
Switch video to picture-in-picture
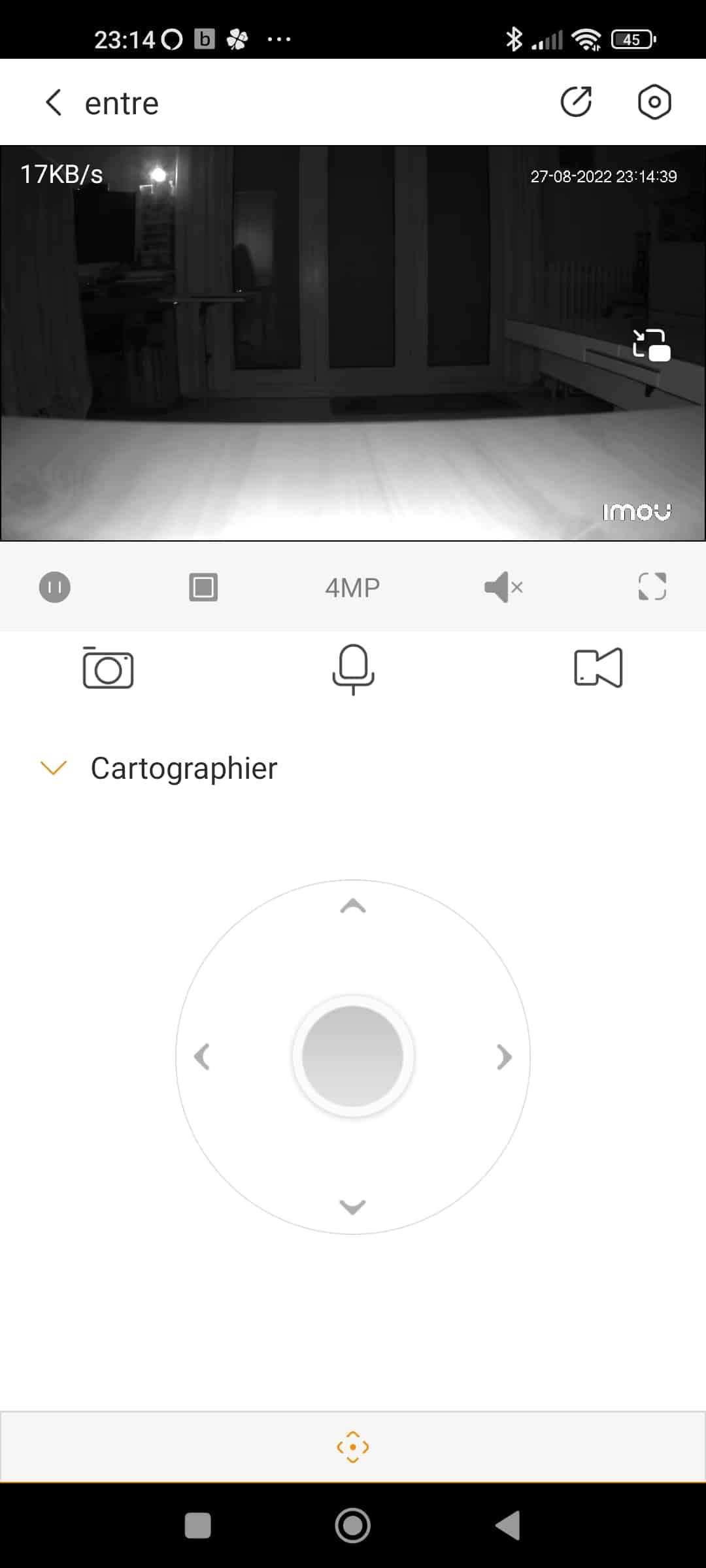[x=651, y=345]
